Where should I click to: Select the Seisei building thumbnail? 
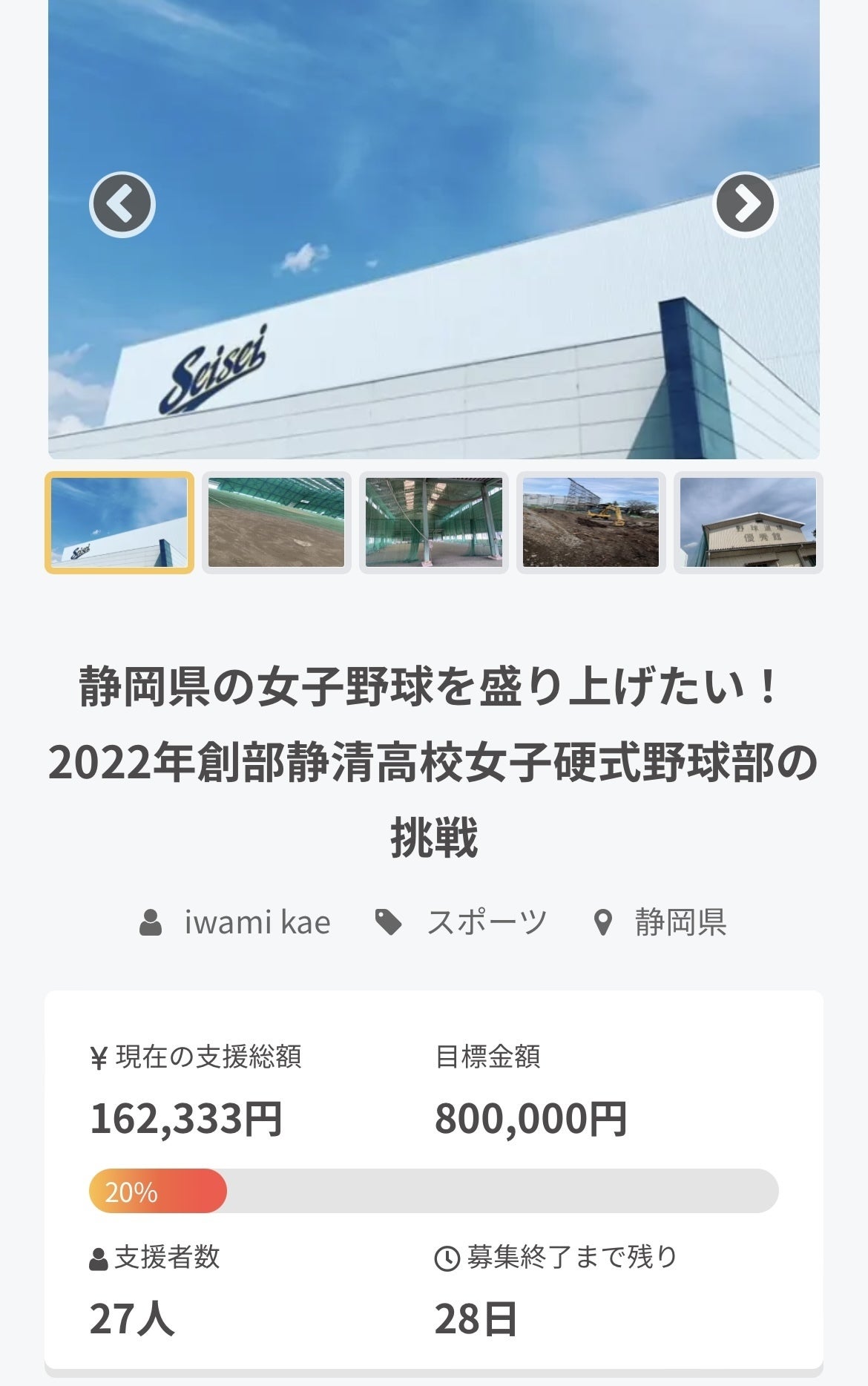point(119,522)
